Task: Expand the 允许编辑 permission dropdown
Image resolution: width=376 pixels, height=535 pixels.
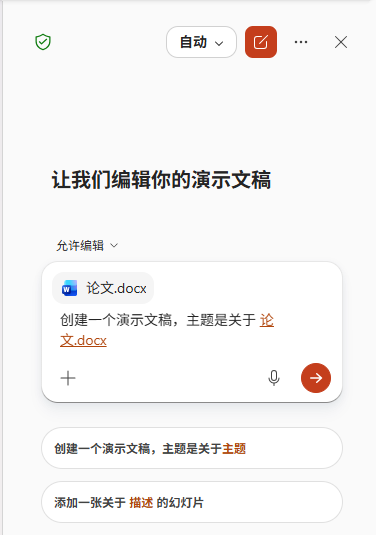Action: (x=87, y=245)
